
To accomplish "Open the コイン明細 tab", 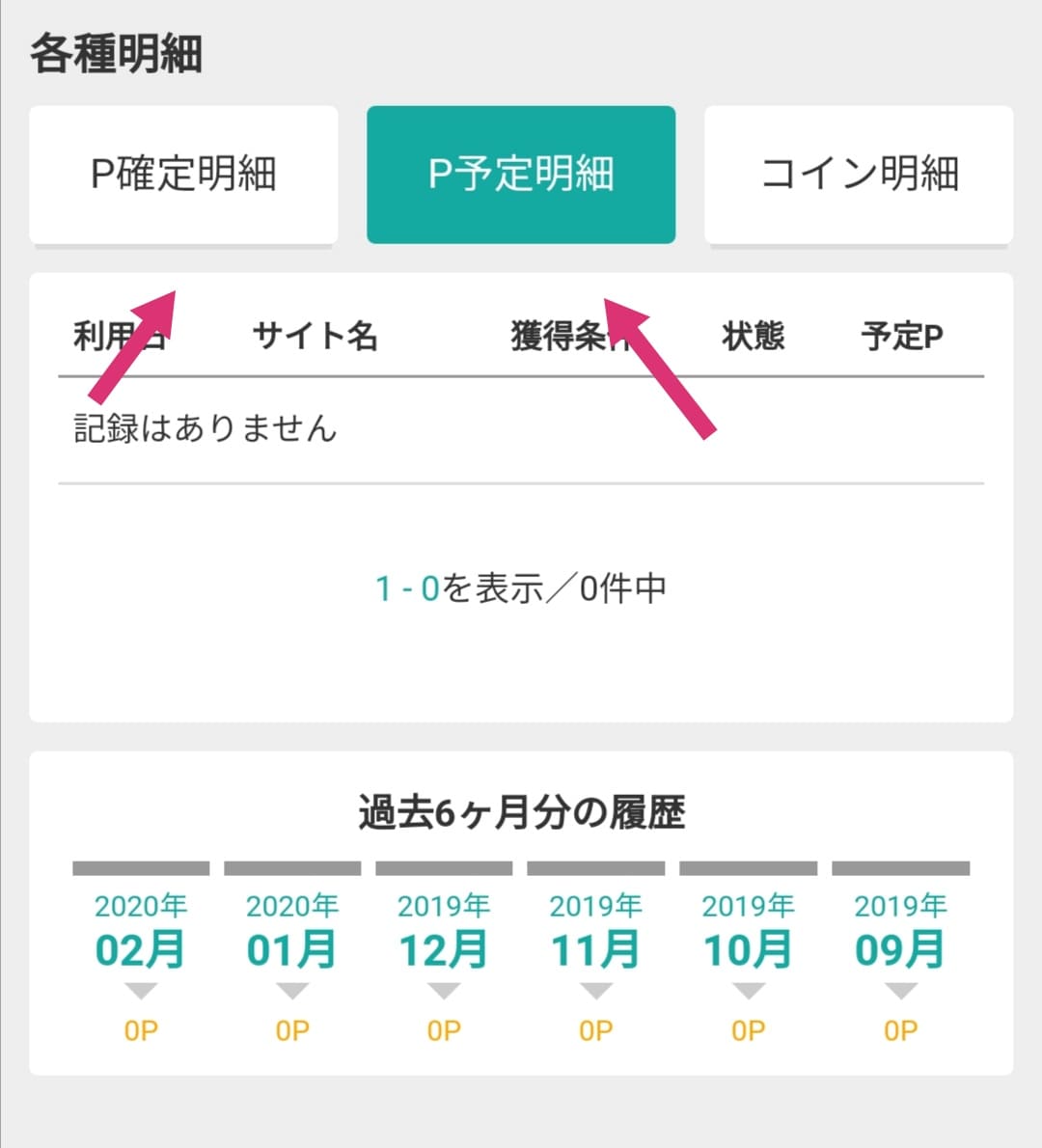I will 859,174.
